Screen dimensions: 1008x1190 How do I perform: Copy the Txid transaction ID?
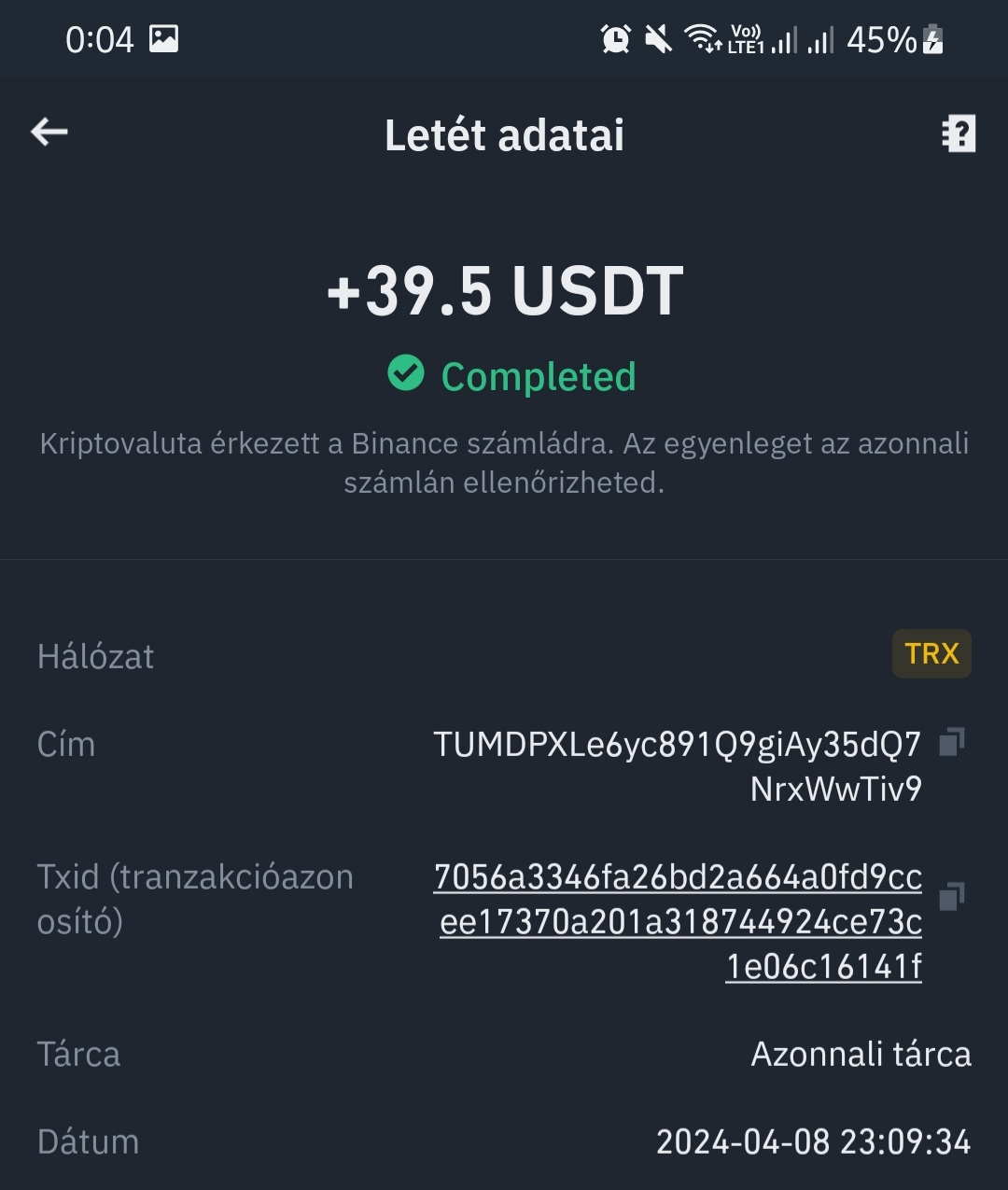tap(951, 897)
